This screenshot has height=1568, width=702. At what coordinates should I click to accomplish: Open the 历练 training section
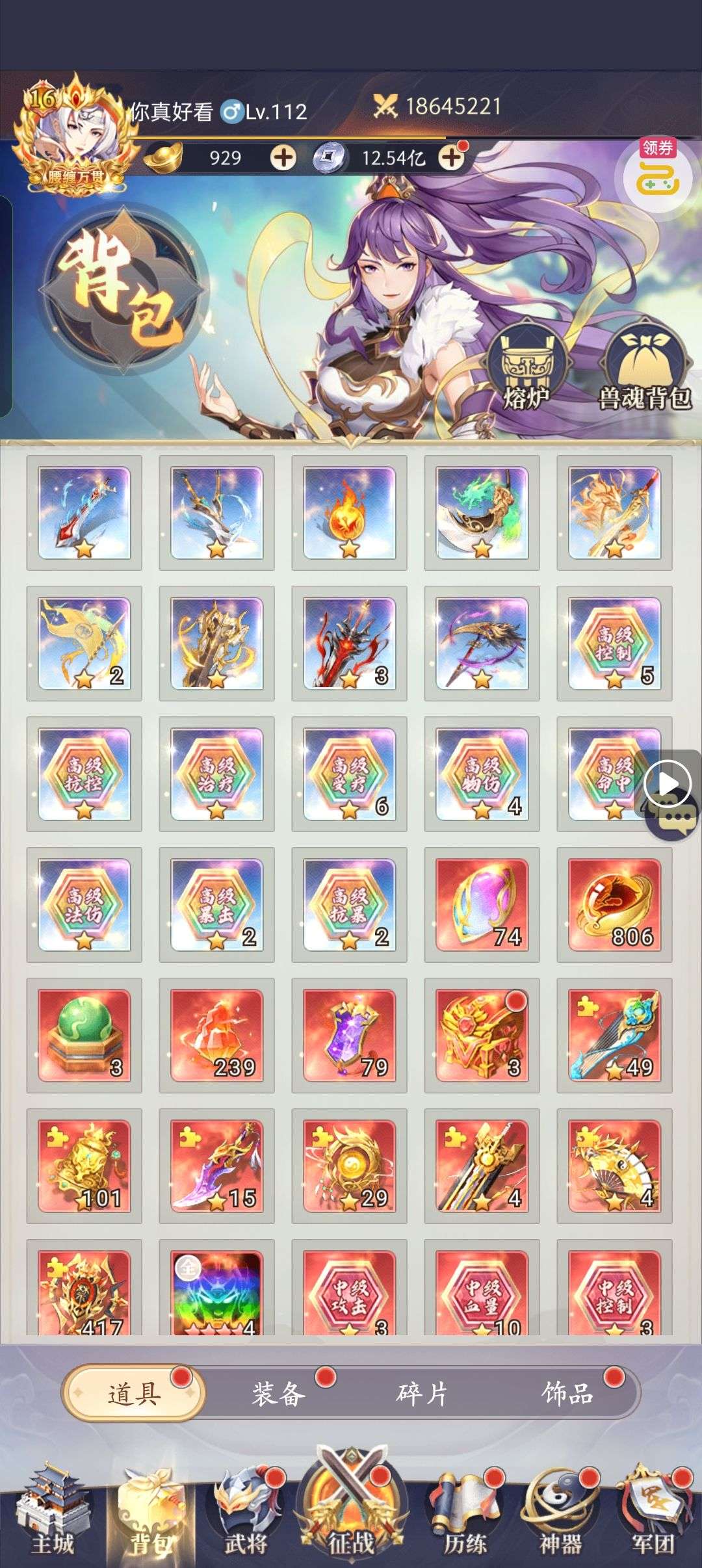coord(465,1515)
